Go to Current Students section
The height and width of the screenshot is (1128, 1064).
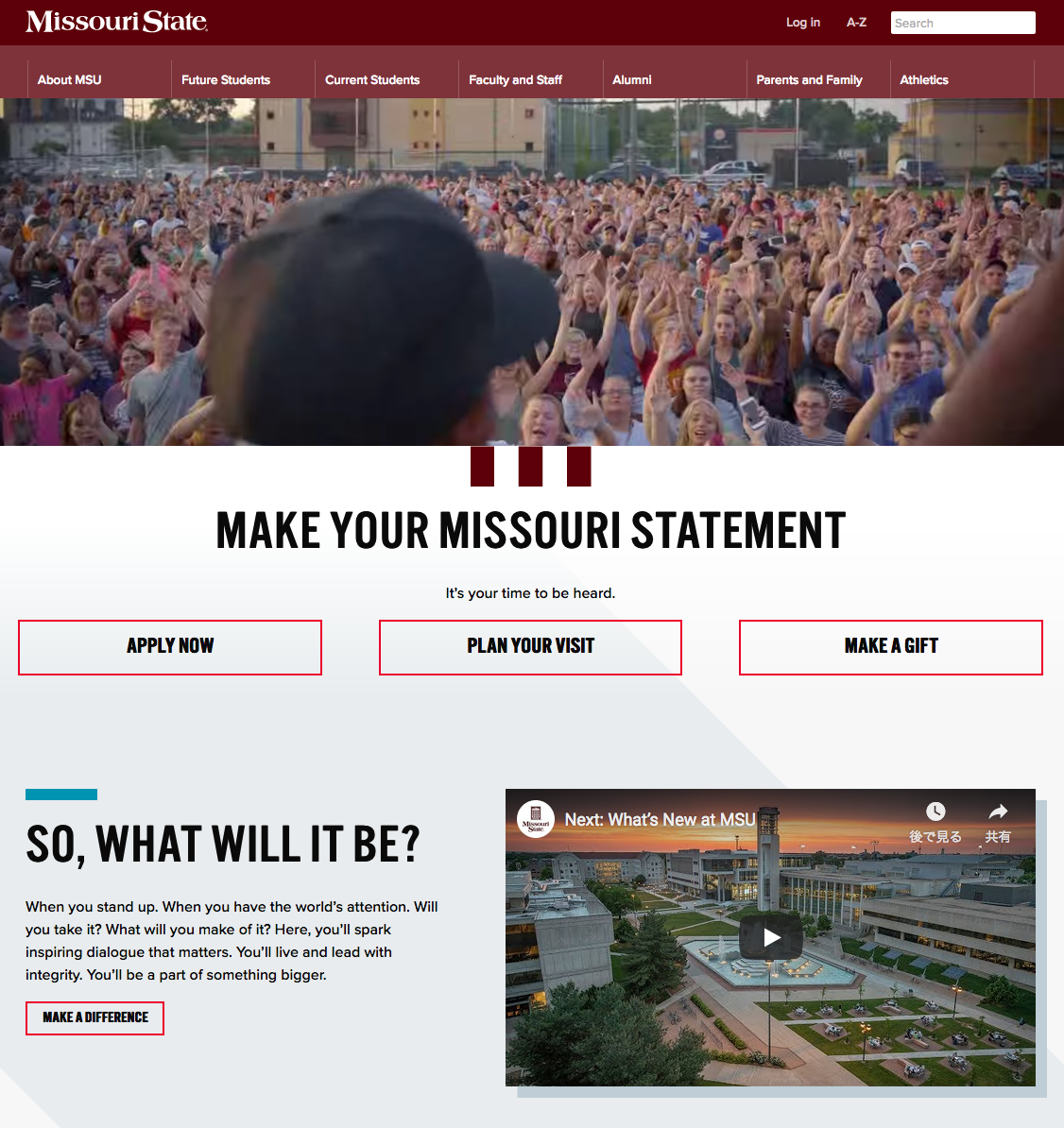coord(372,80)
